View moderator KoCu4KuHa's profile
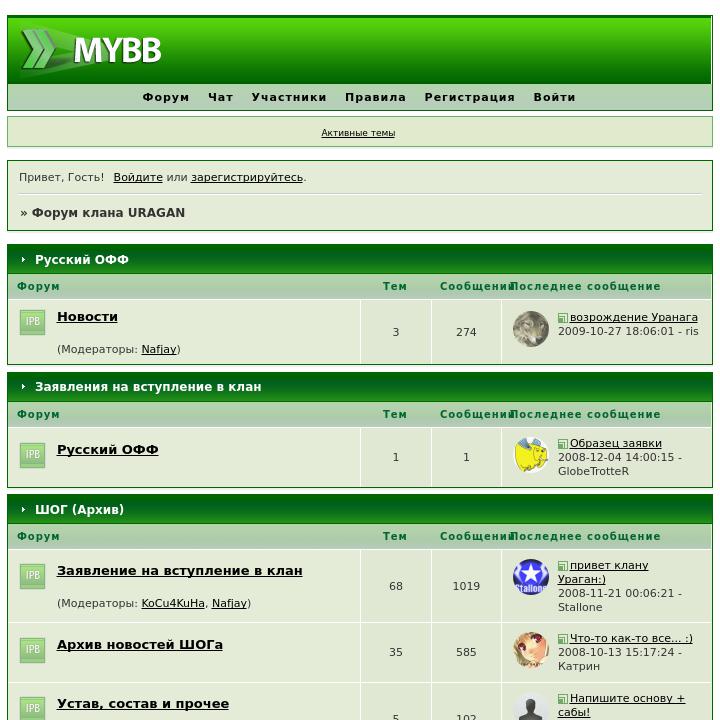720x720 pixels. pyautogui.click(x=173, y=604)
